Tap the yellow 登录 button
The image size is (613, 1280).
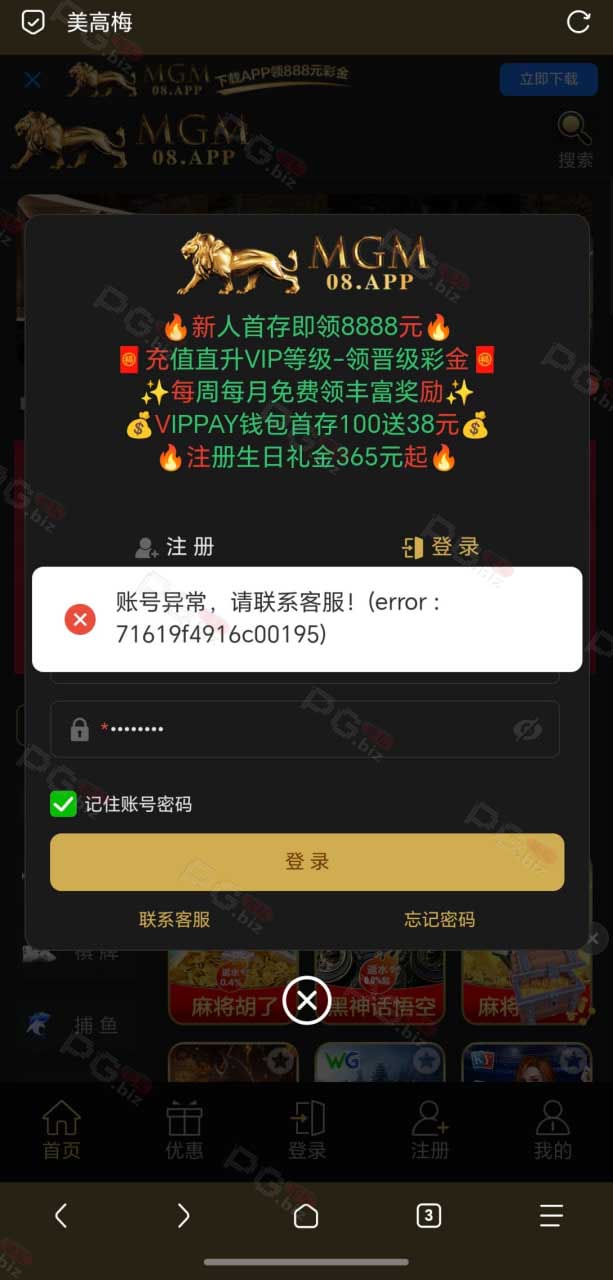click(307, 862)
